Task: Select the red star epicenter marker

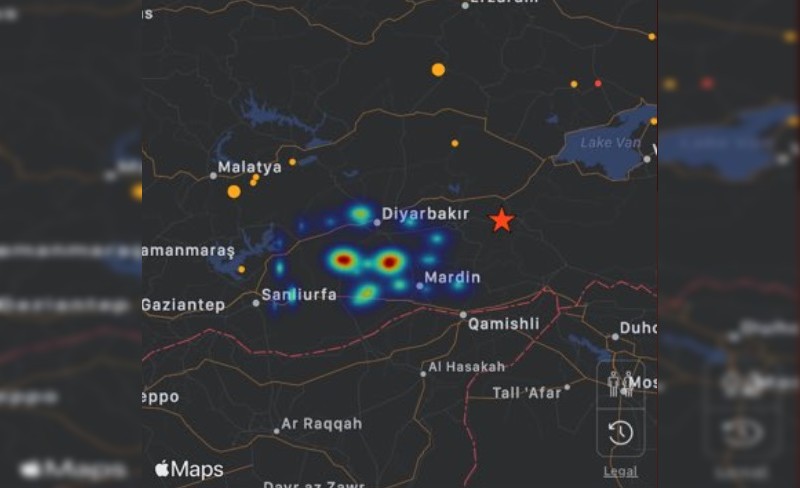Action: [x=501, y=220]
